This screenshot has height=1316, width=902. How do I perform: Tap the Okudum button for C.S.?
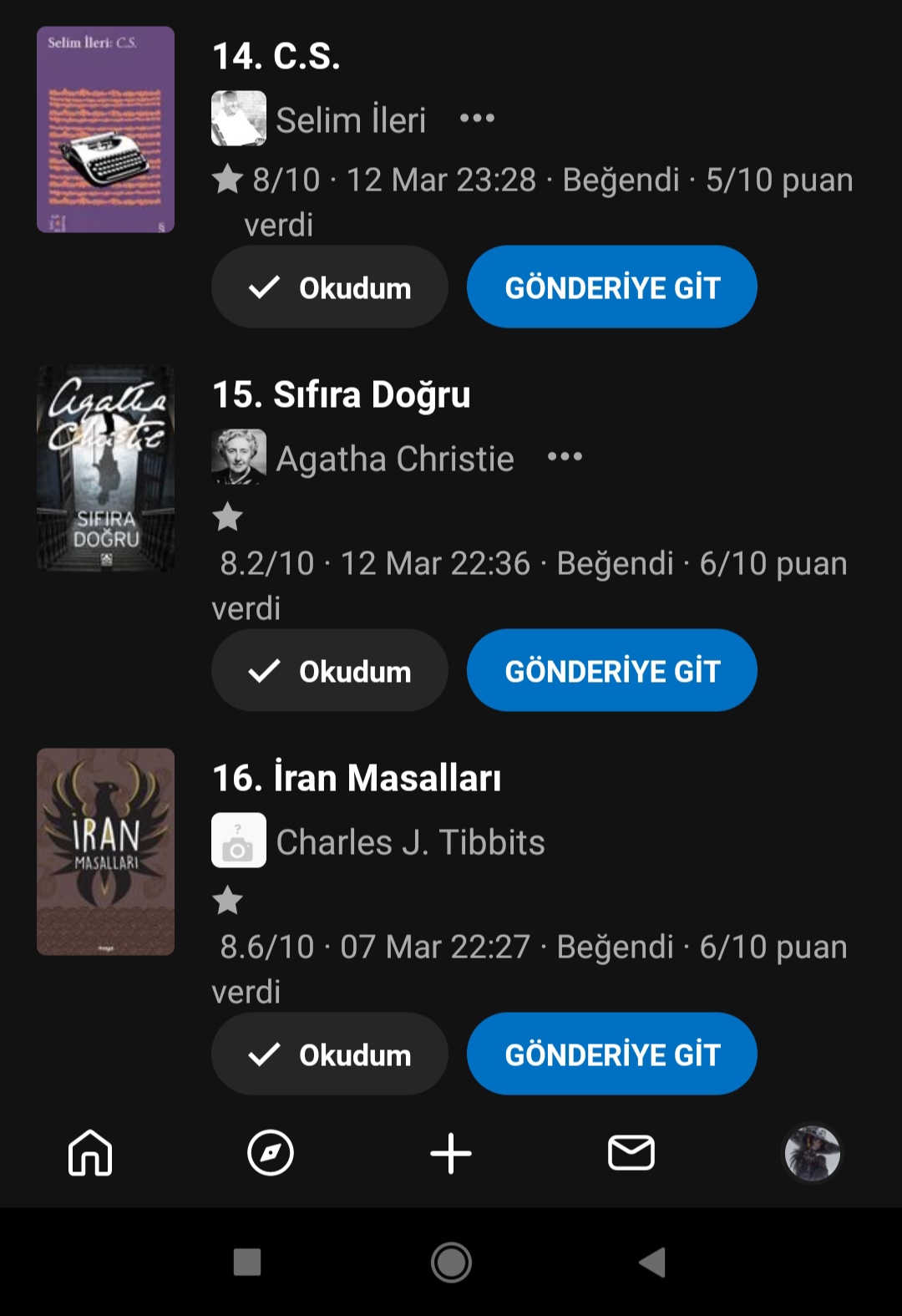[329, 287]
